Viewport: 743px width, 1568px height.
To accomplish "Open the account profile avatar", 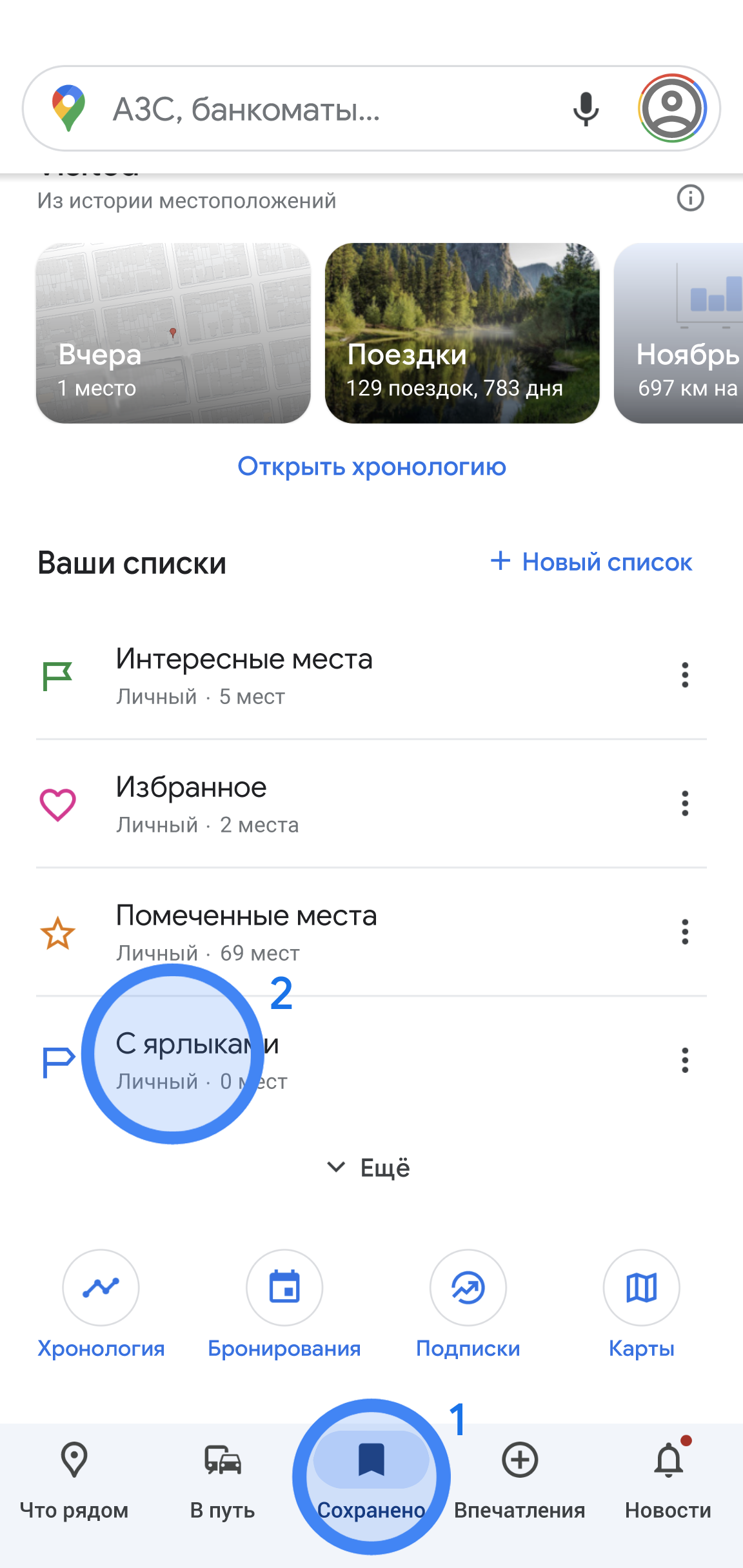I will (672, 108).
